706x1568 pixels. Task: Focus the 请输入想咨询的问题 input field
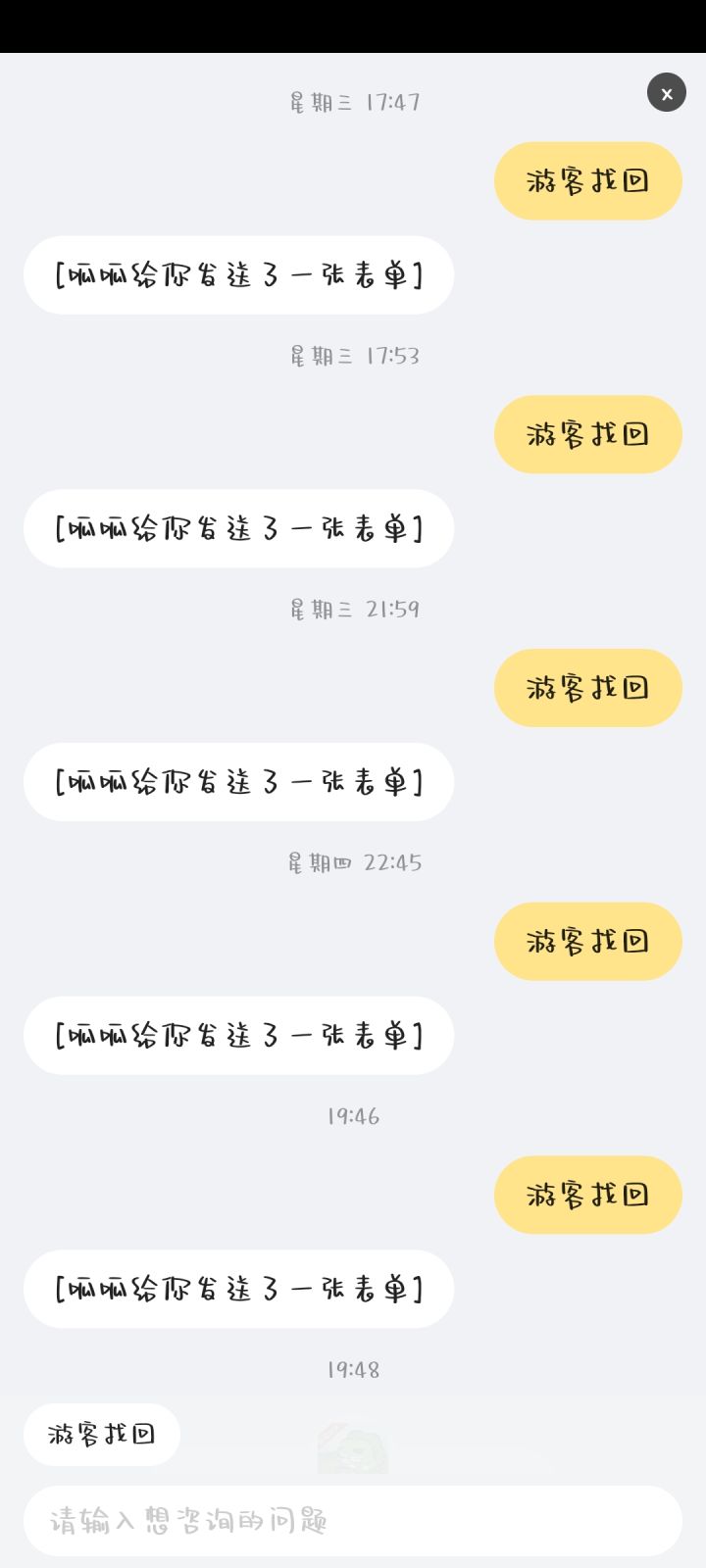coord(353,1521)
